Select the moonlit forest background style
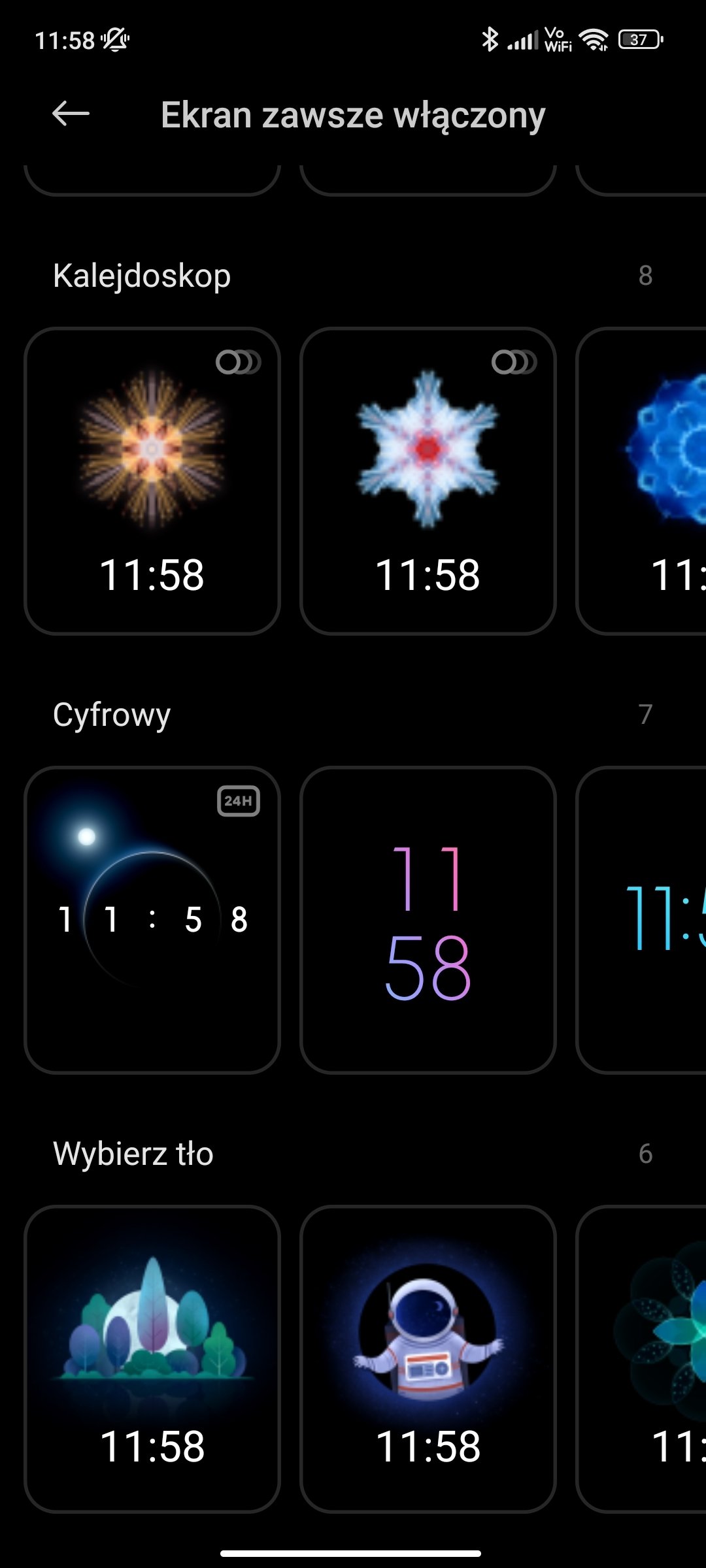 coord(152,1359)
